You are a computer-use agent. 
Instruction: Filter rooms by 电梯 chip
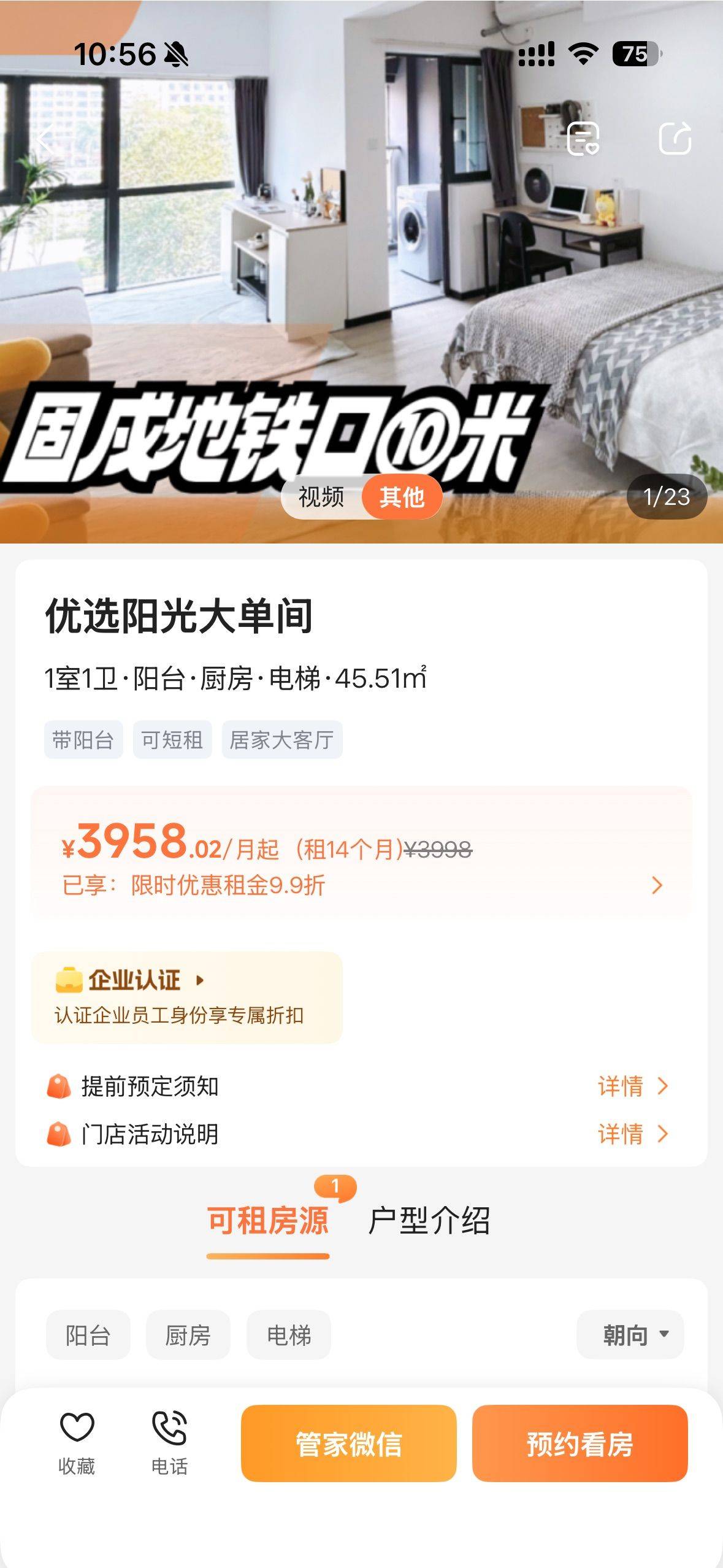[x=288, y=1335]
